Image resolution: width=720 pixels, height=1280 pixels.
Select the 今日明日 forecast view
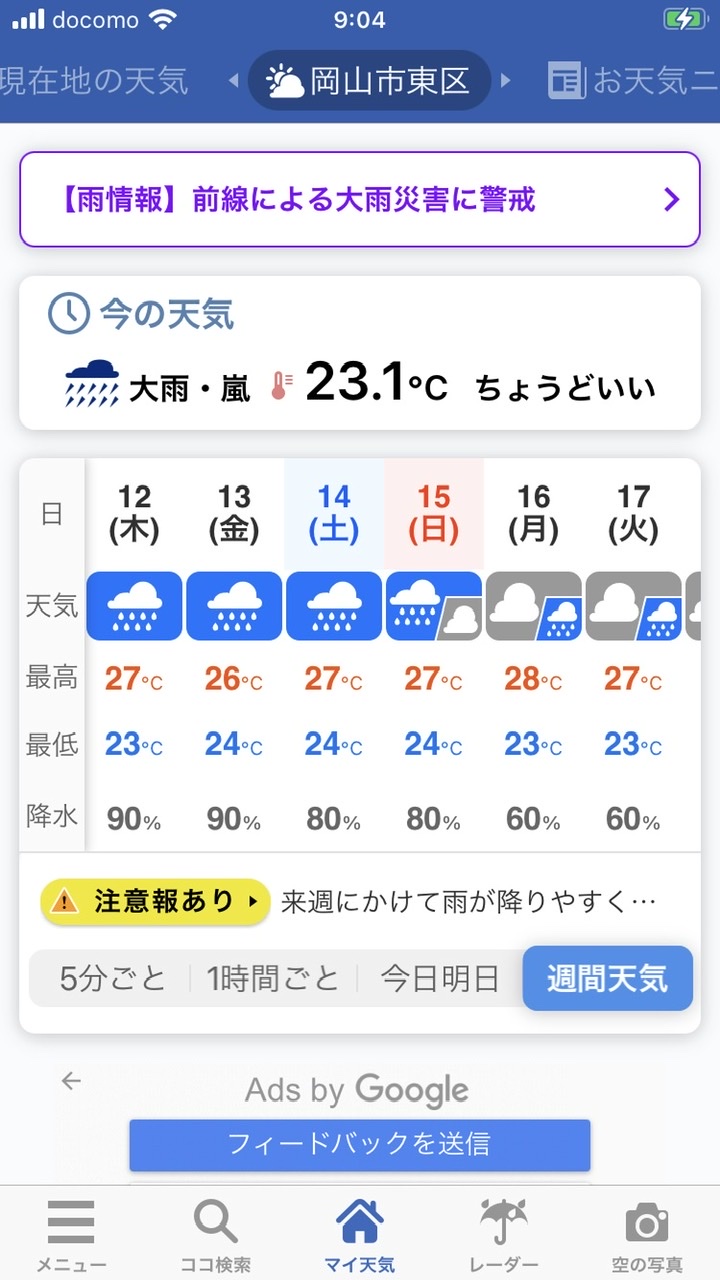tap(440, 978)
